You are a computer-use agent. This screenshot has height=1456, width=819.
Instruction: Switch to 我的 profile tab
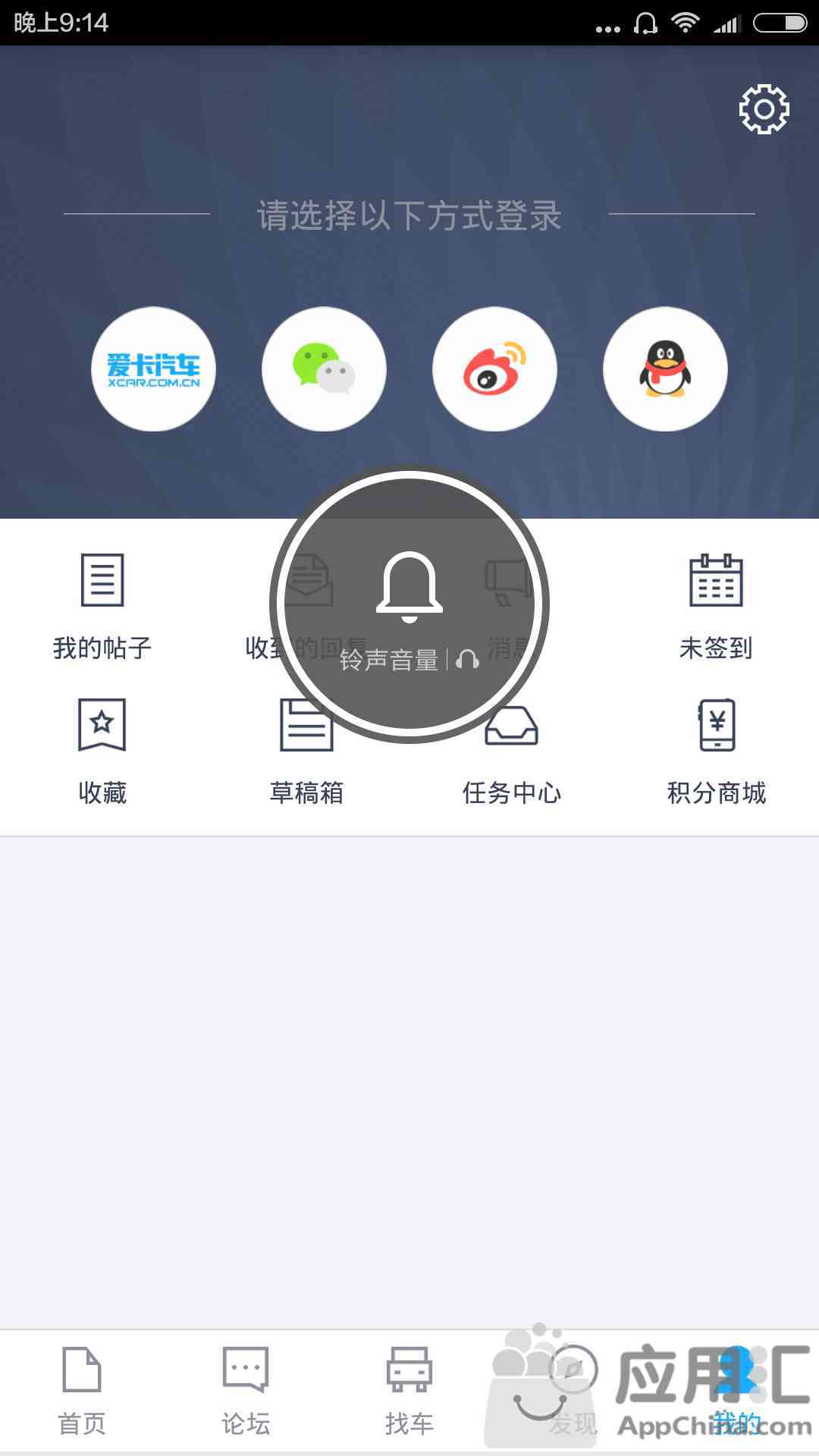click(737, 1392)
